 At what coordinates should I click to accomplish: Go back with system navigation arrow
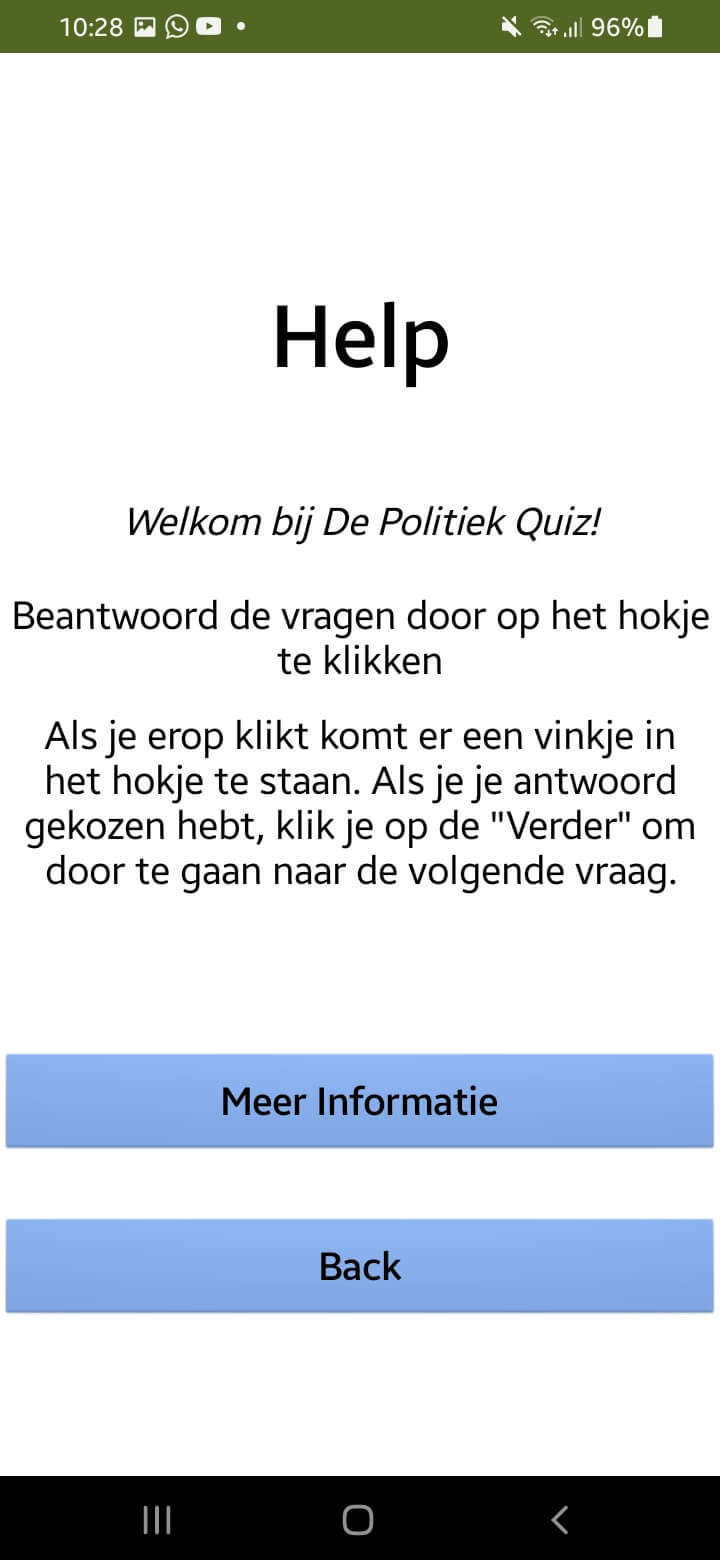(560, 1520)
